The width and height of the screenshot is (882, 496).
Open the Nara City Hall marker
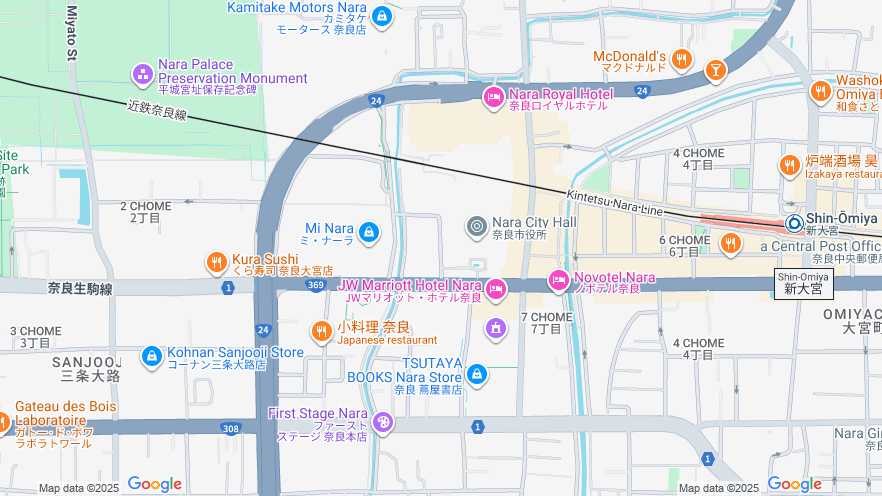[x=477, y=226]
